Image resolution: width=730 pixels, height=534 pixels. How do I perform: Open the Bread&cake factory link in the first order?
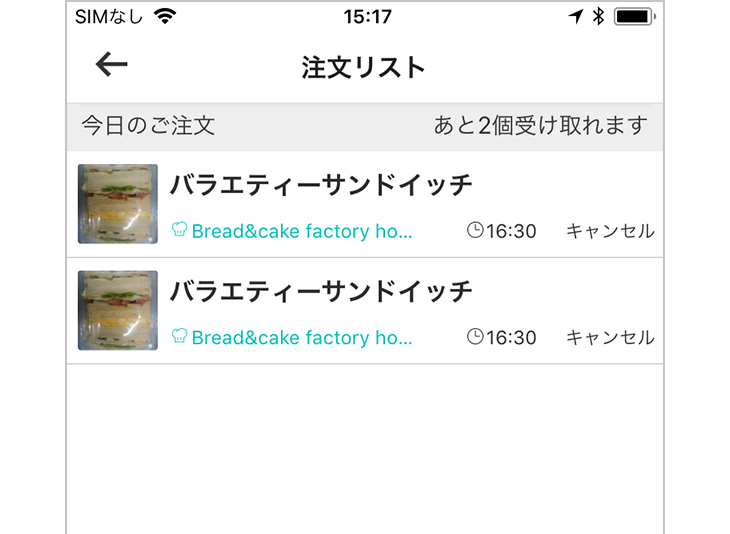pyautogui.click(x=300, y=232)
